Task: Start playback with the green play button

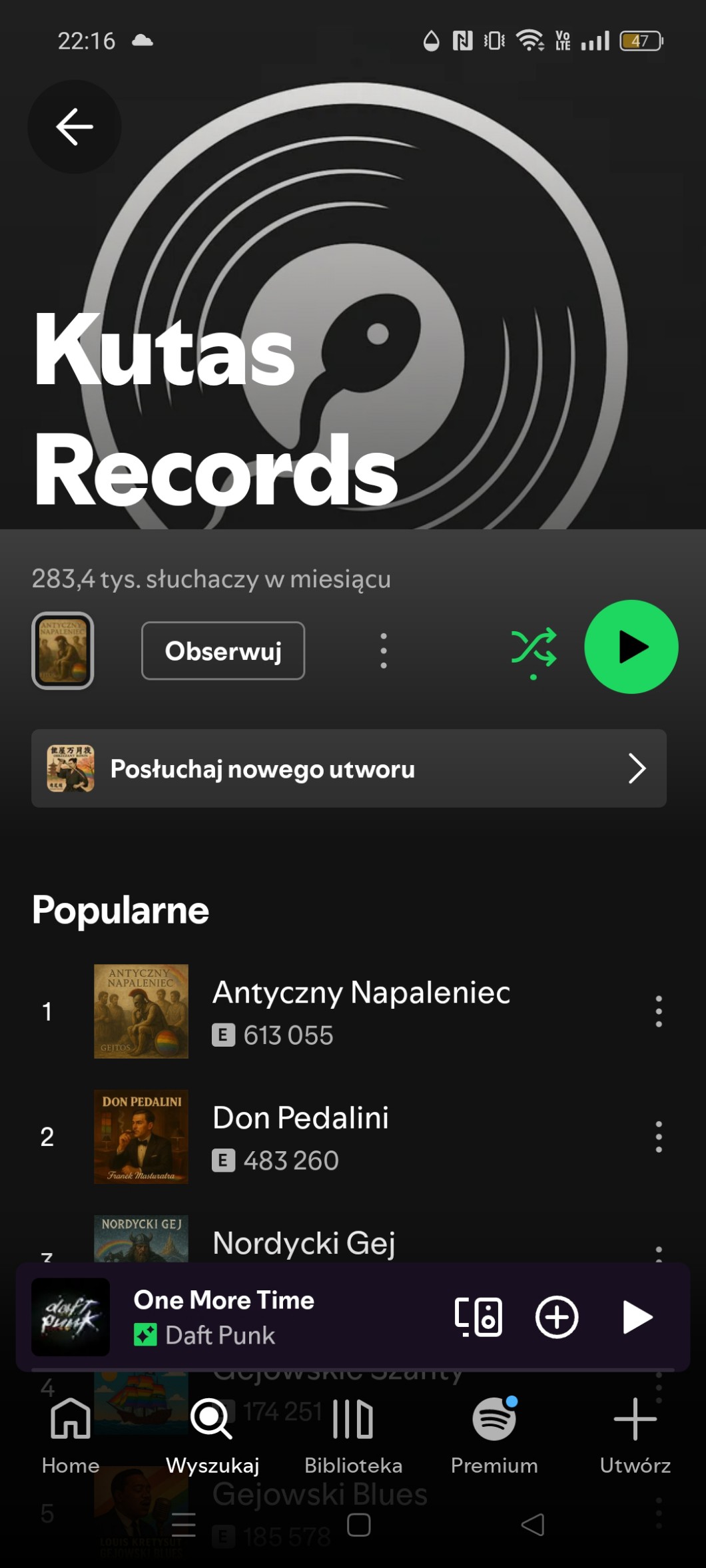Action: point(631,647)
